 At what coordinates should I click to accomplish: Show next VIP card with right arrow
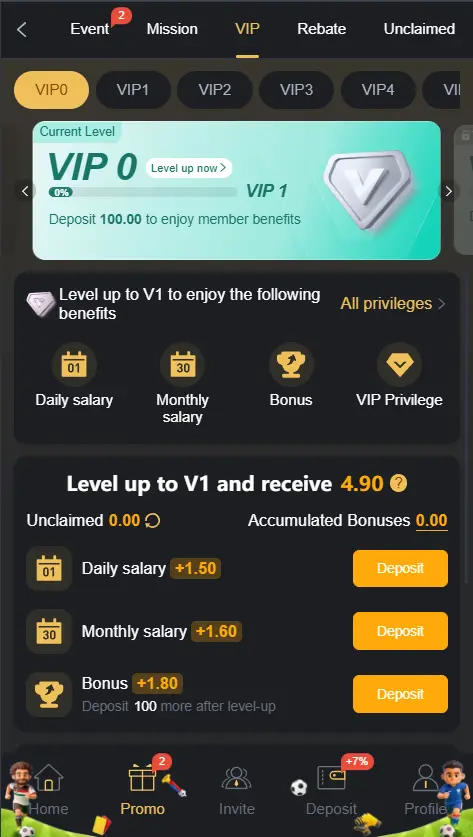448,191
